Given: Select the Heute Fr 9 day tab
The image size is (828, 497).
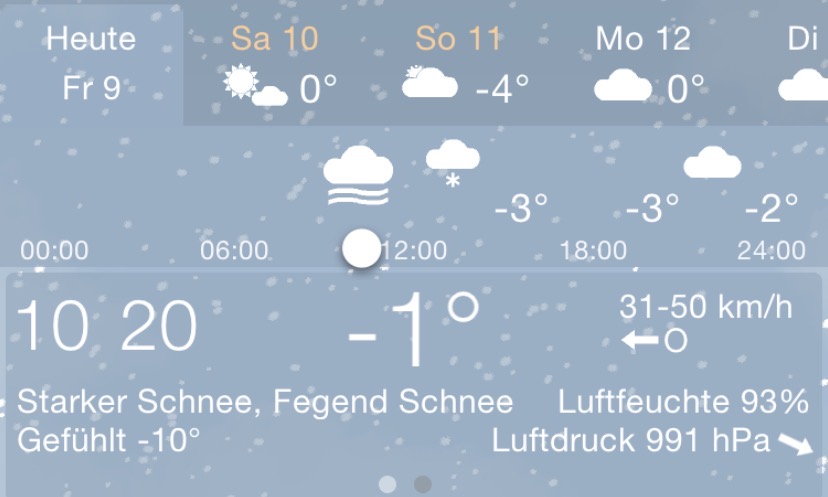Looking at the screenshot, I should click(x=91, y=64).
